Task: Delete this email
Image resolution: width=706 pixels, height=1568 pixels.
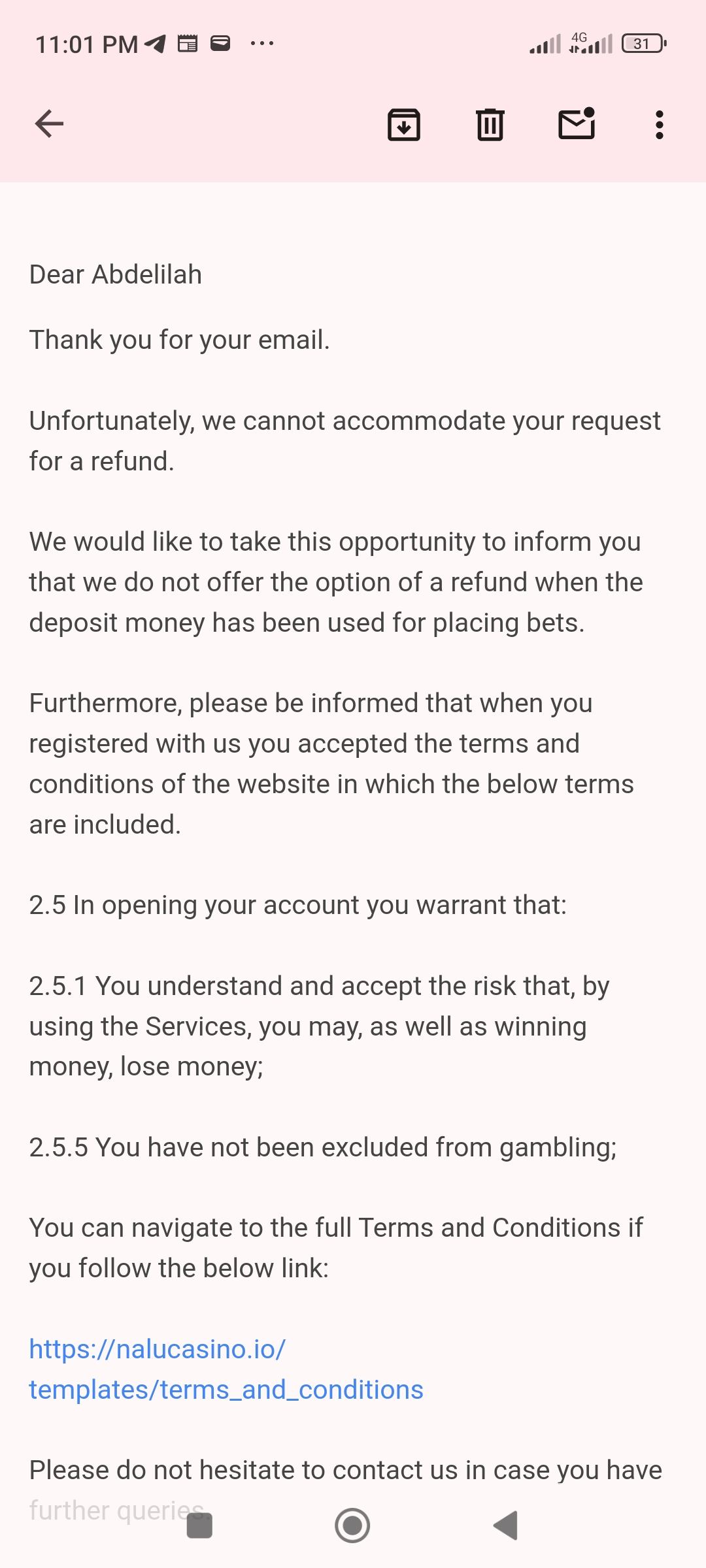Action: click(x=490, y=124)
